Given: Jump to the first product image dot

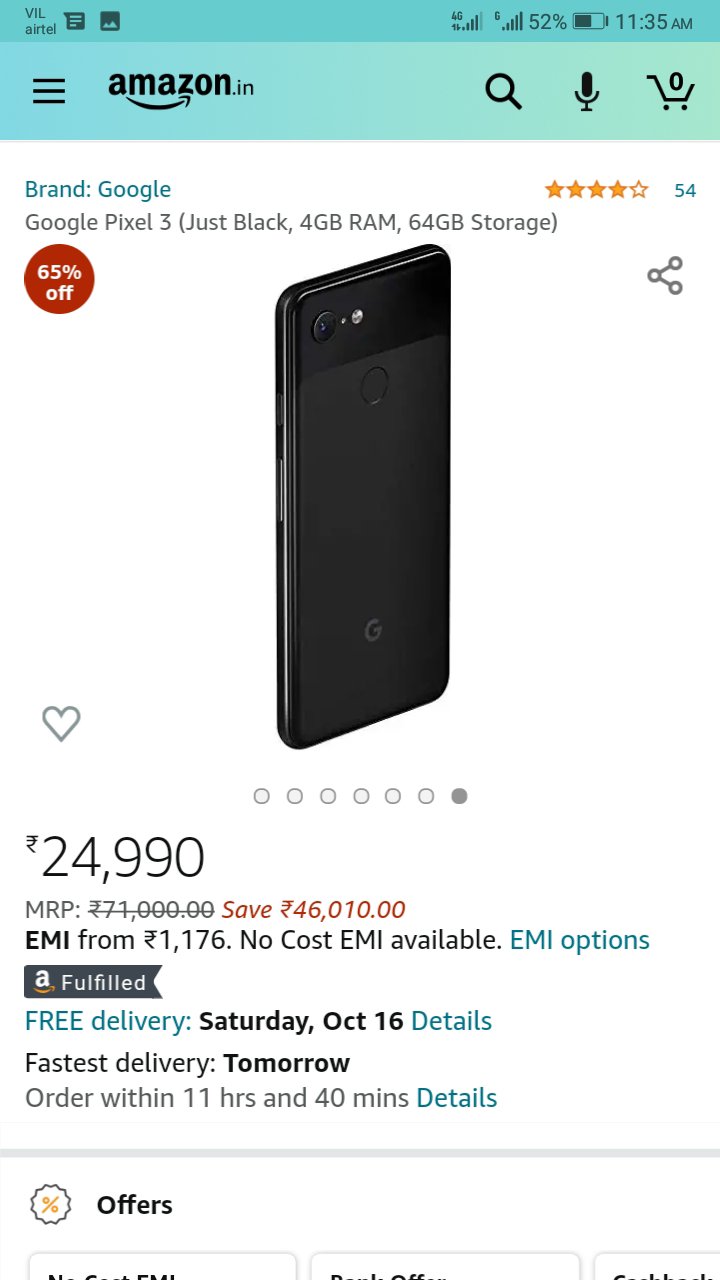Looking at the screenshot, I should coord(262,796).
